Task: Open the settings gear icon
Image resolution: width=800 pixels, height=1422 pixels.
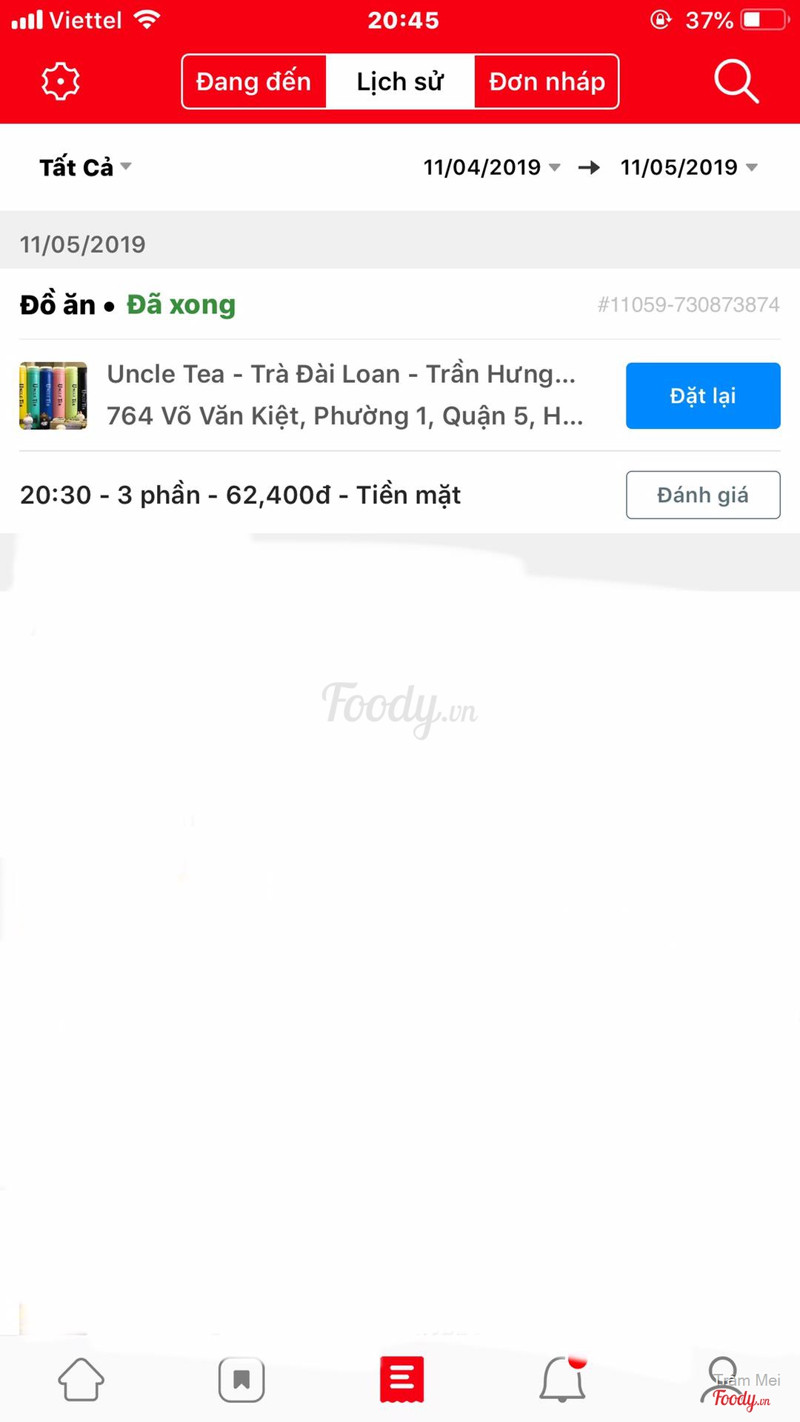Action: tap(60, 82)
